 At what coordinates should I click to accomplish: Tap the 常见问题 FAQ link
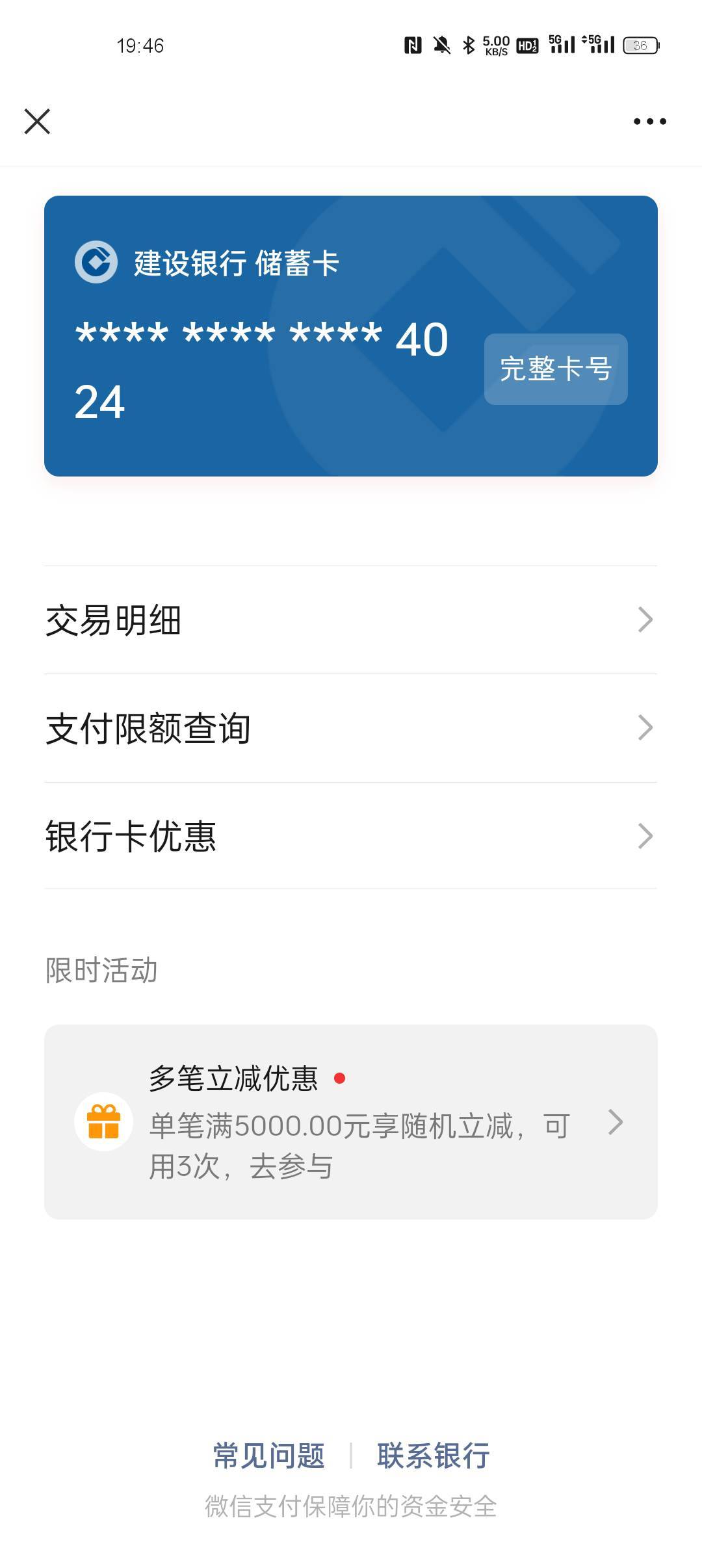[x=269, y=1456]
